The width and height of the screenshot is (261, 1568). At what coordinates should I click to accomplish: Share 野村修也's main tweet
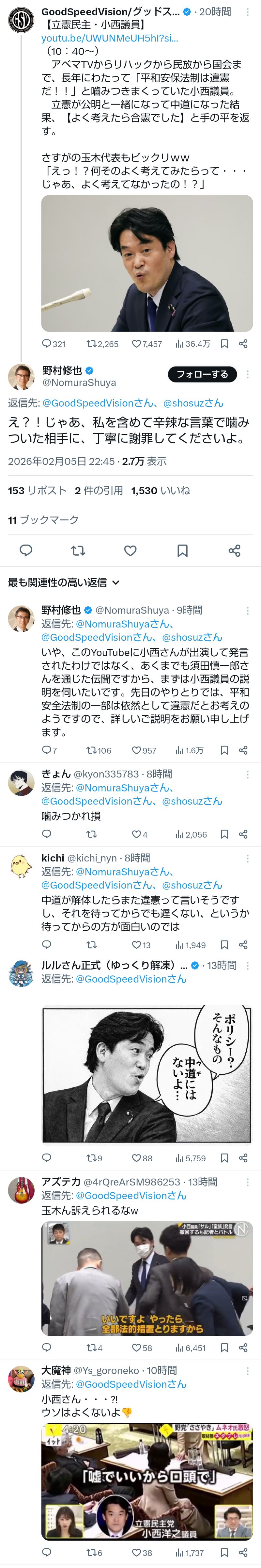click(x=234, y=550)
